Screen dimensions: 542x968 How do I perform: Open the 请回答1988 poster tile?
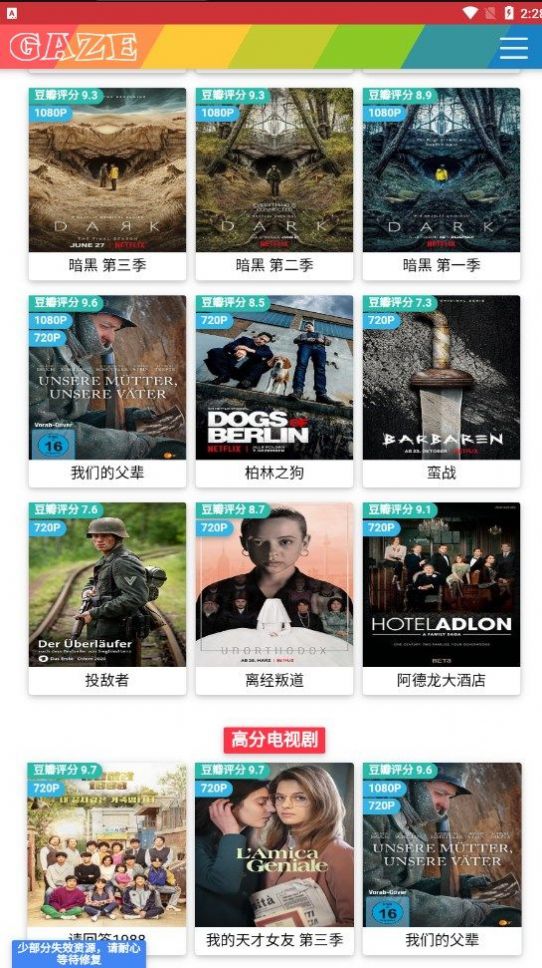point(107,858)
